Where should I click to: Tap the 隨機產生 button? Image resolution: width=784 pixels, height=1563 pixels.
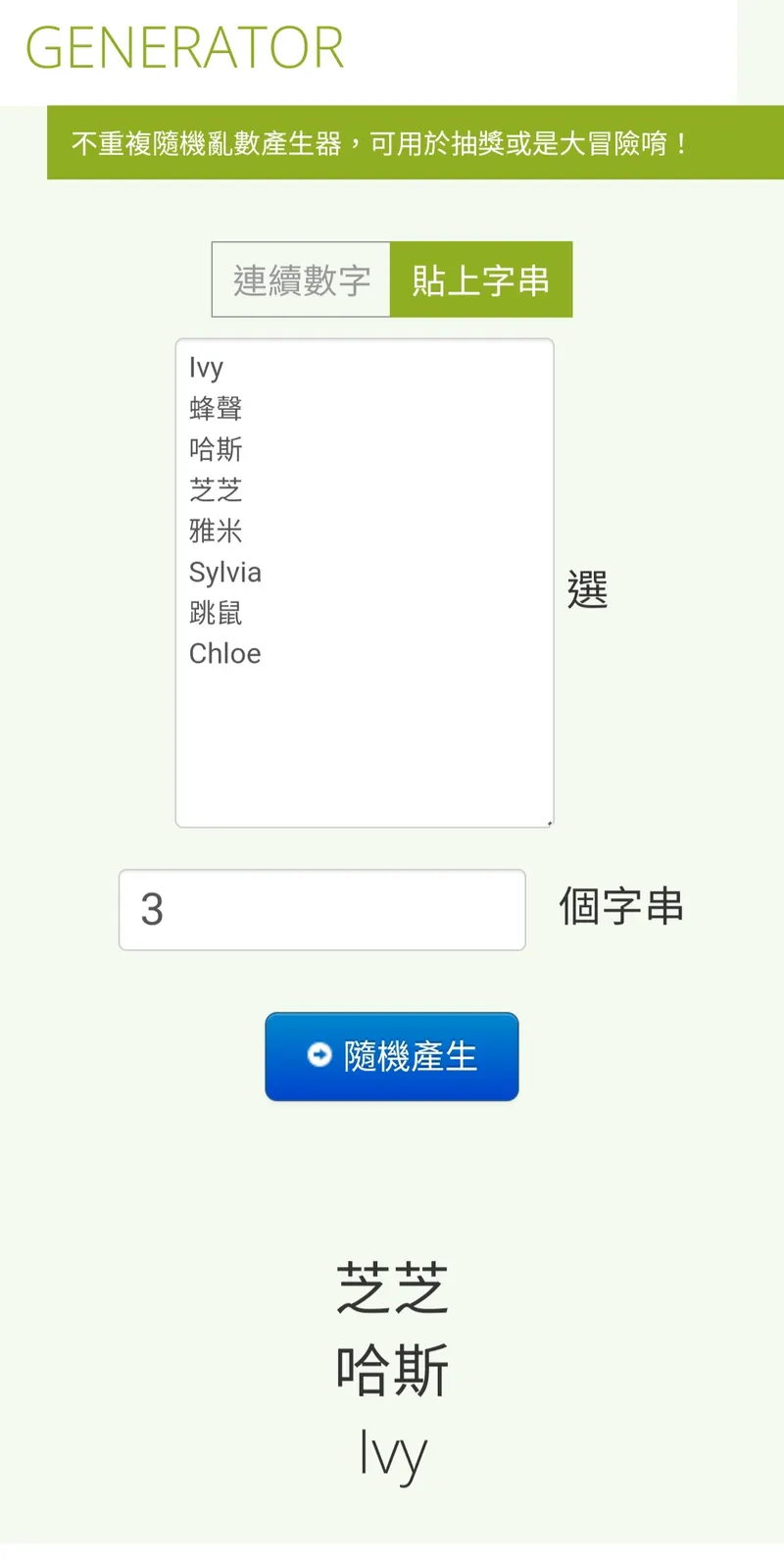(391, 1056)
